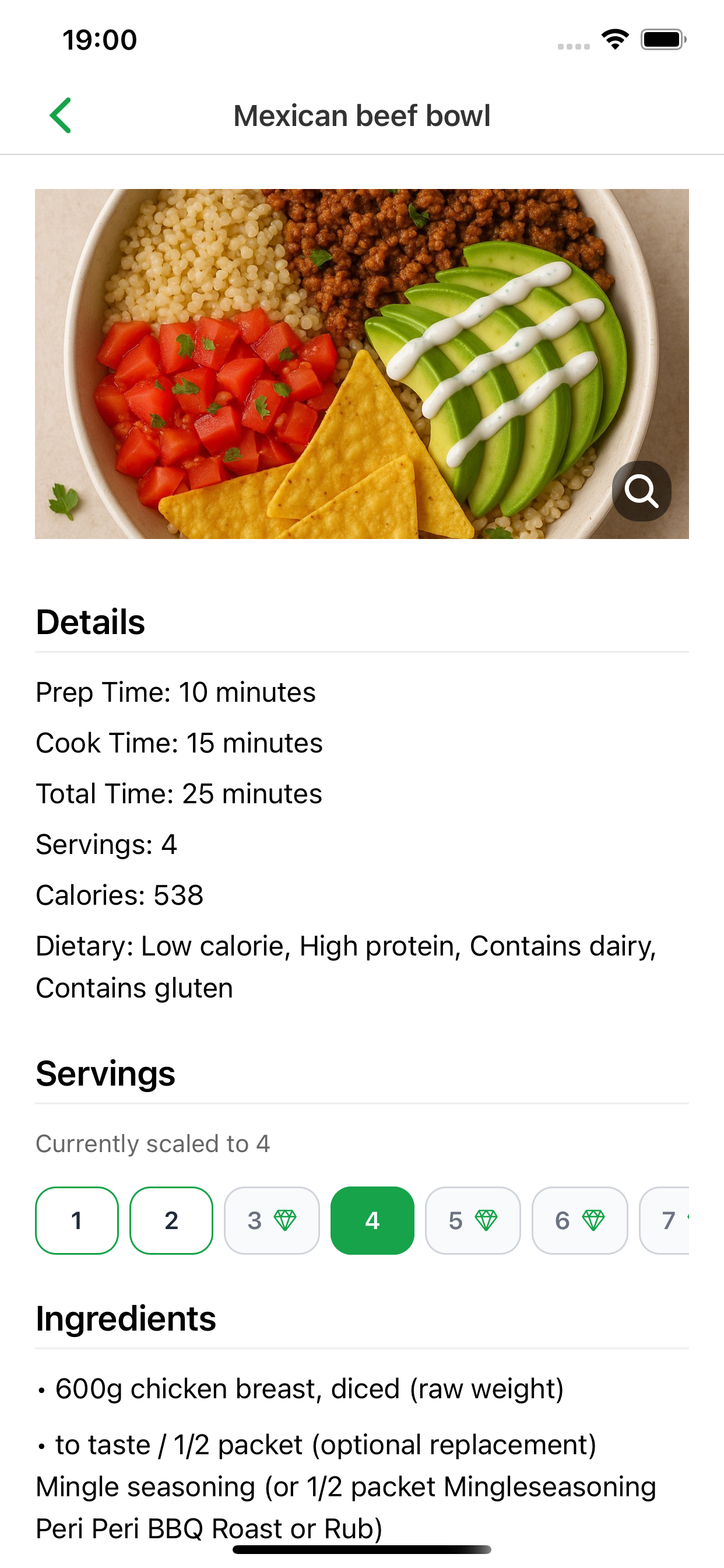The height and width of the screenshot is (1568, 724).
Task: Tap the Wi-Fi icon in the status bar
Action: coord(614,39)
